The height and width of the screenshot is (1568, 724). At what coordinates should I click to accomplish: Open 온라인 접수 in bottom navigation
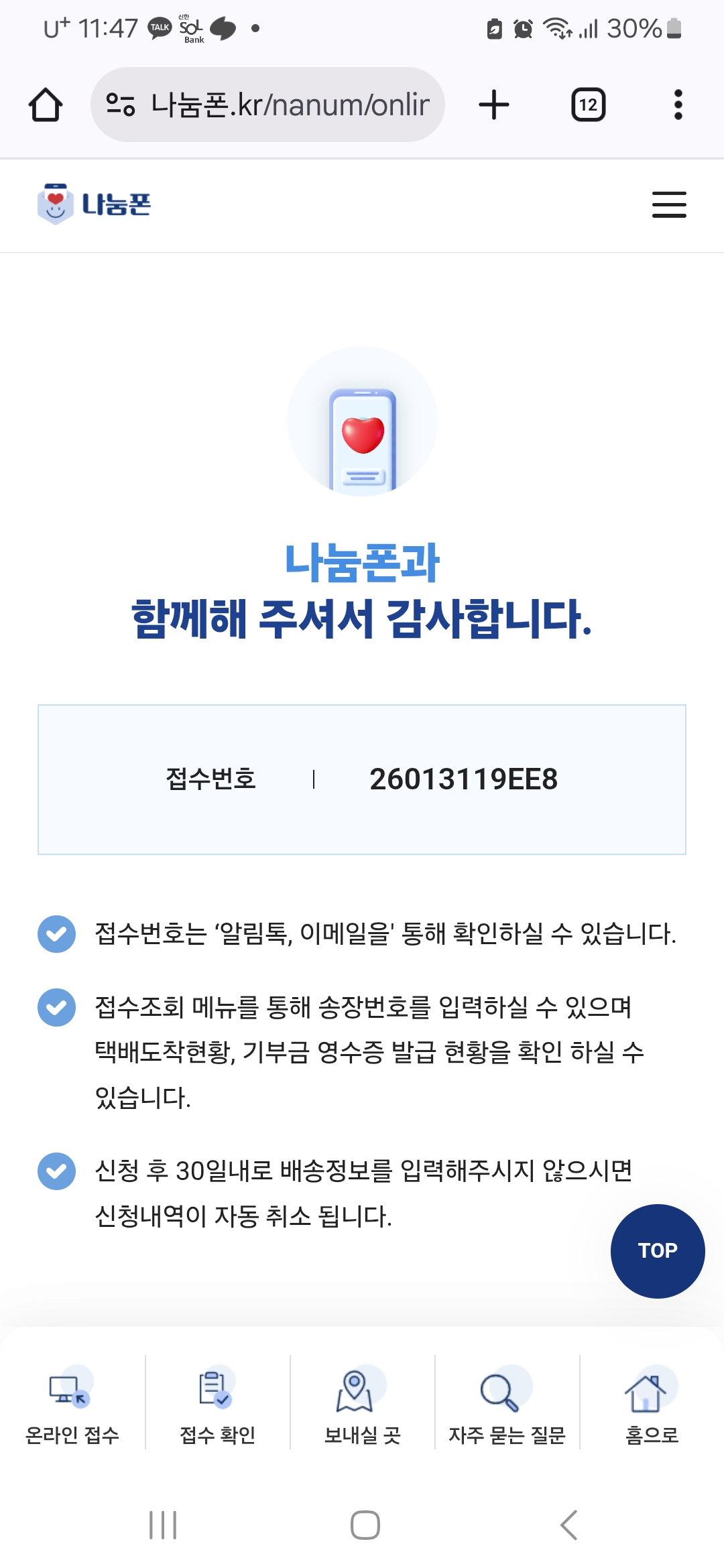click(72, 1404)
